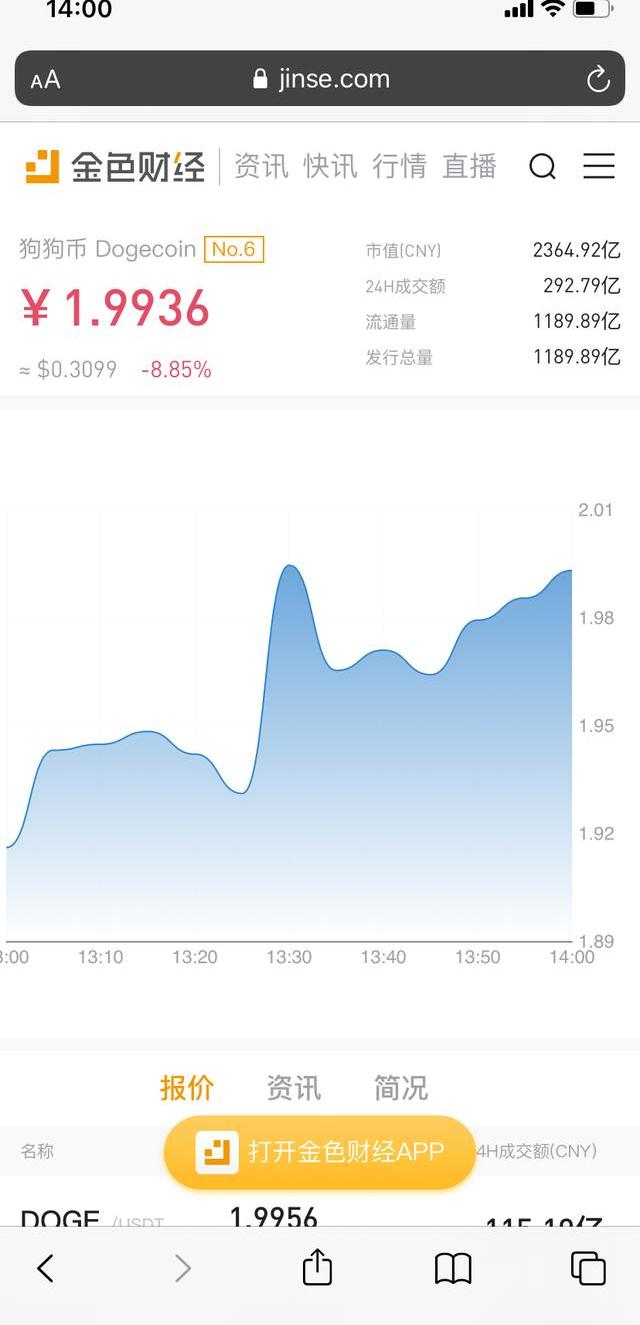Tap 打开金色财经APP button
Image resolution: width=640 pixels, height=1325 pixels.
point(320,1152)
